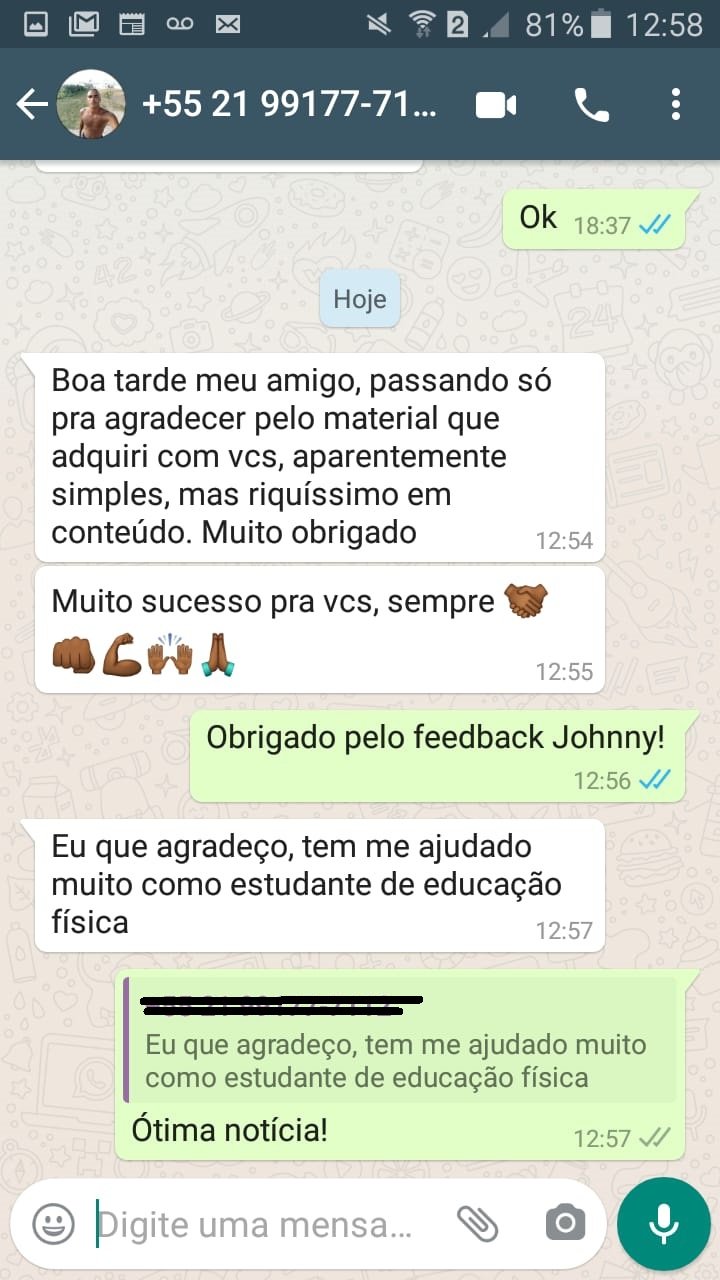Open the camera to send a photo
The height and width of the screenshot is (1280, 720).
(566, 1222)
